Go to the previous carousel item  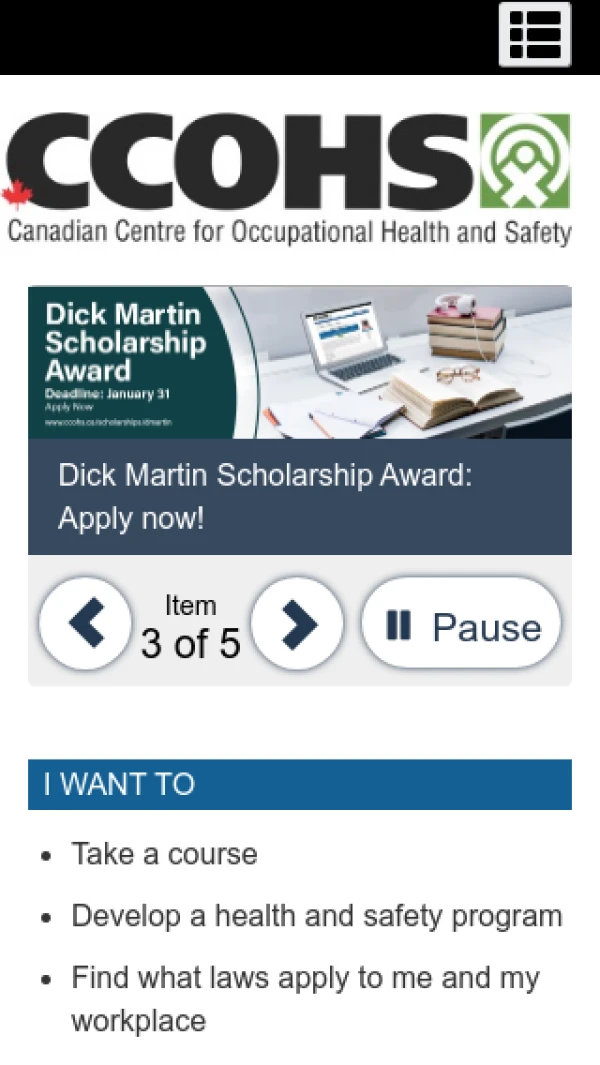(x=85, y=624)
